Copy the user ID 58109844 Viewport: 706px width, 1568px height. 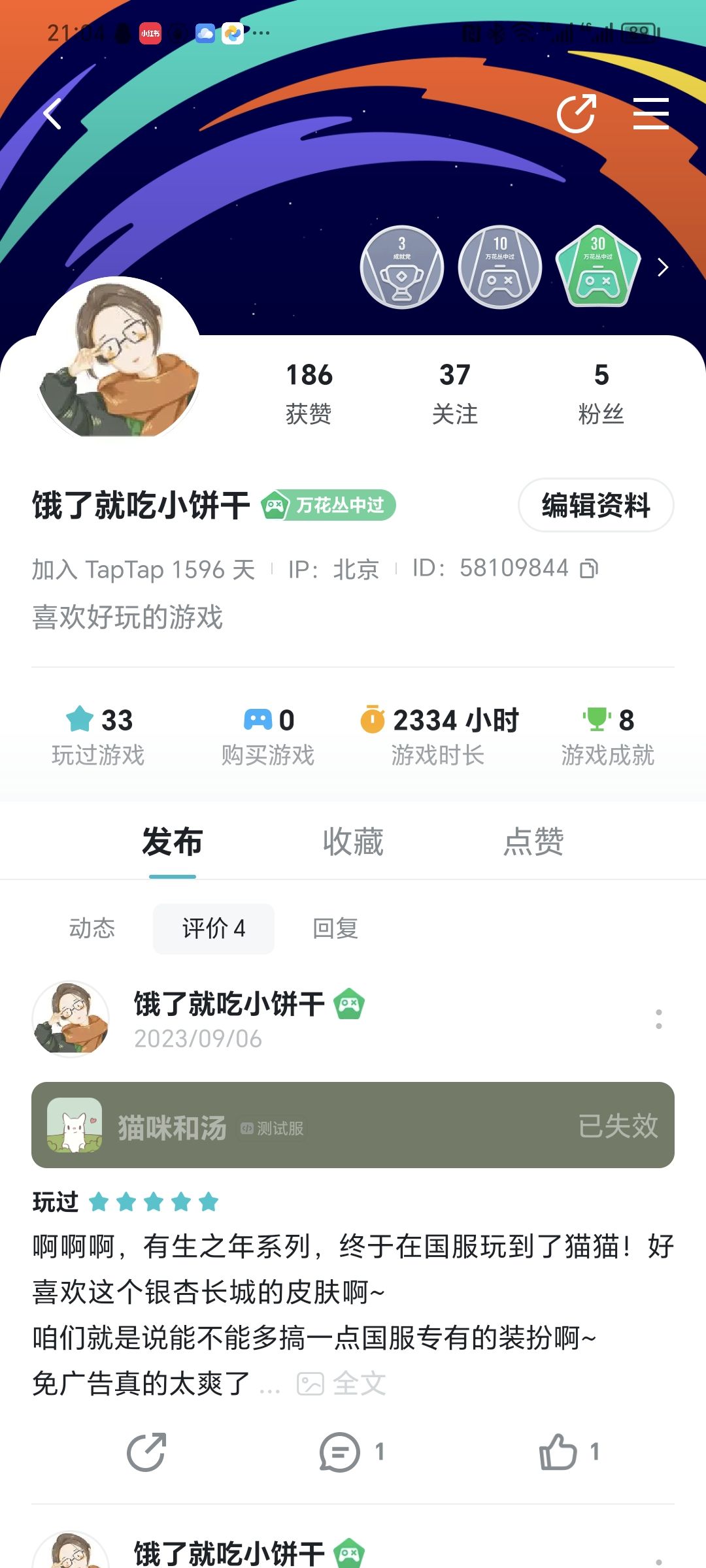(x=589, y=570)
